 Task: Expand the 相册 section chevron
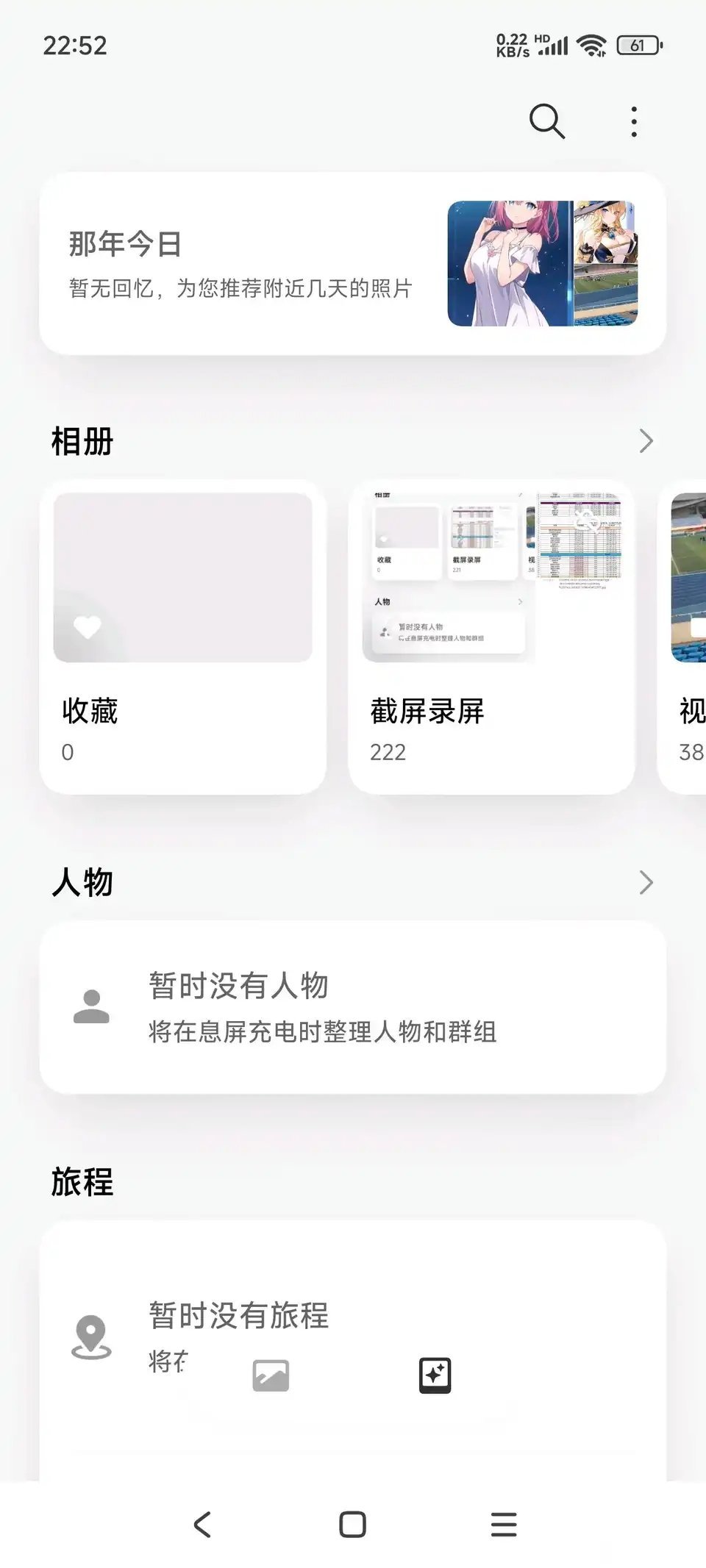pos(646,441)
